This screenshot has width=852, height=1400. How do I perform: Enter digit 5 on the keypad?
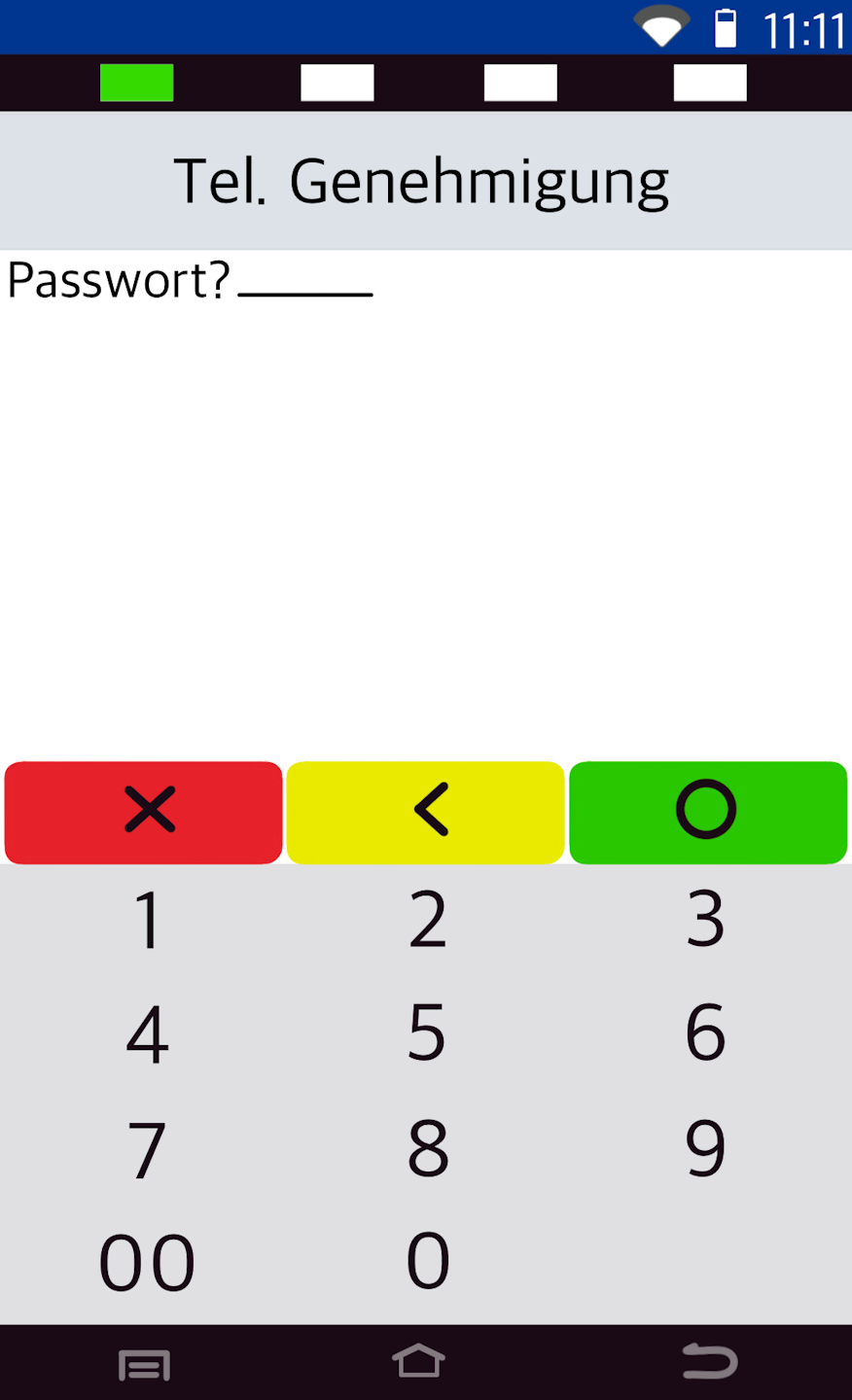tap(427, 1033)
